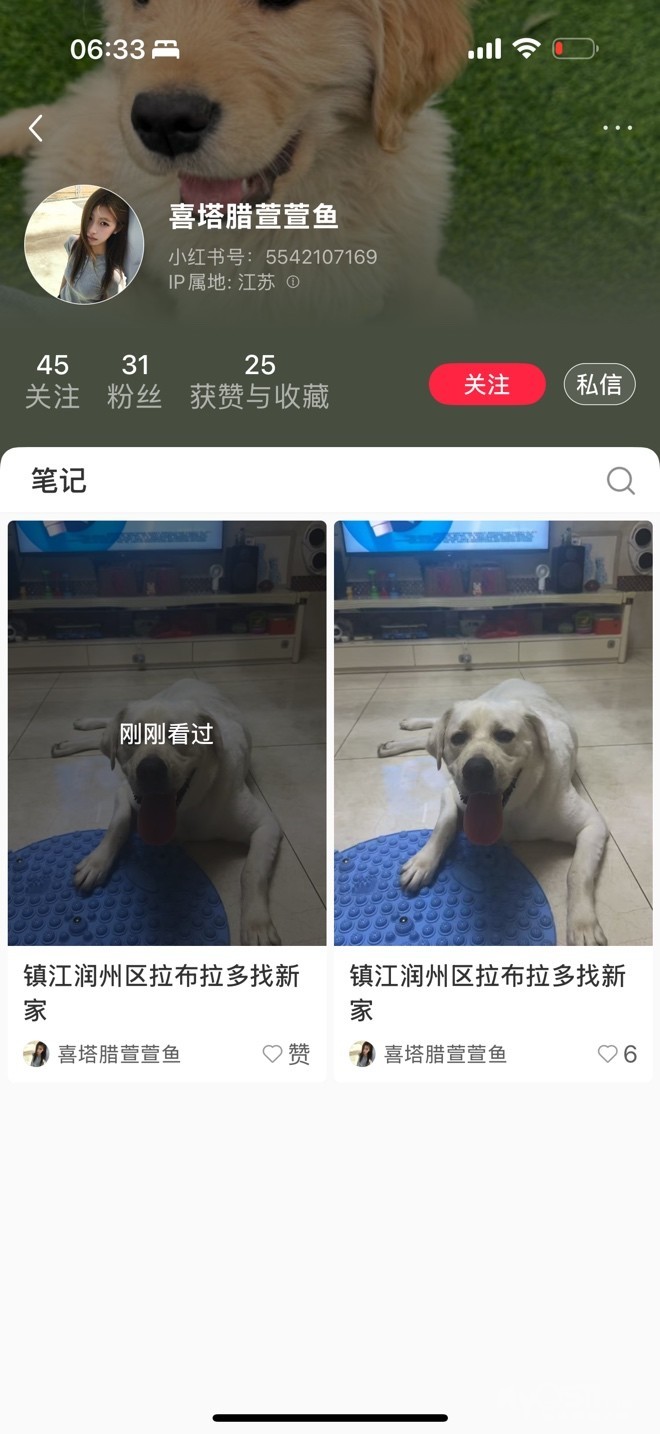Follow this user with red 关注 button
660x1434 pixels.
point(487,385)
